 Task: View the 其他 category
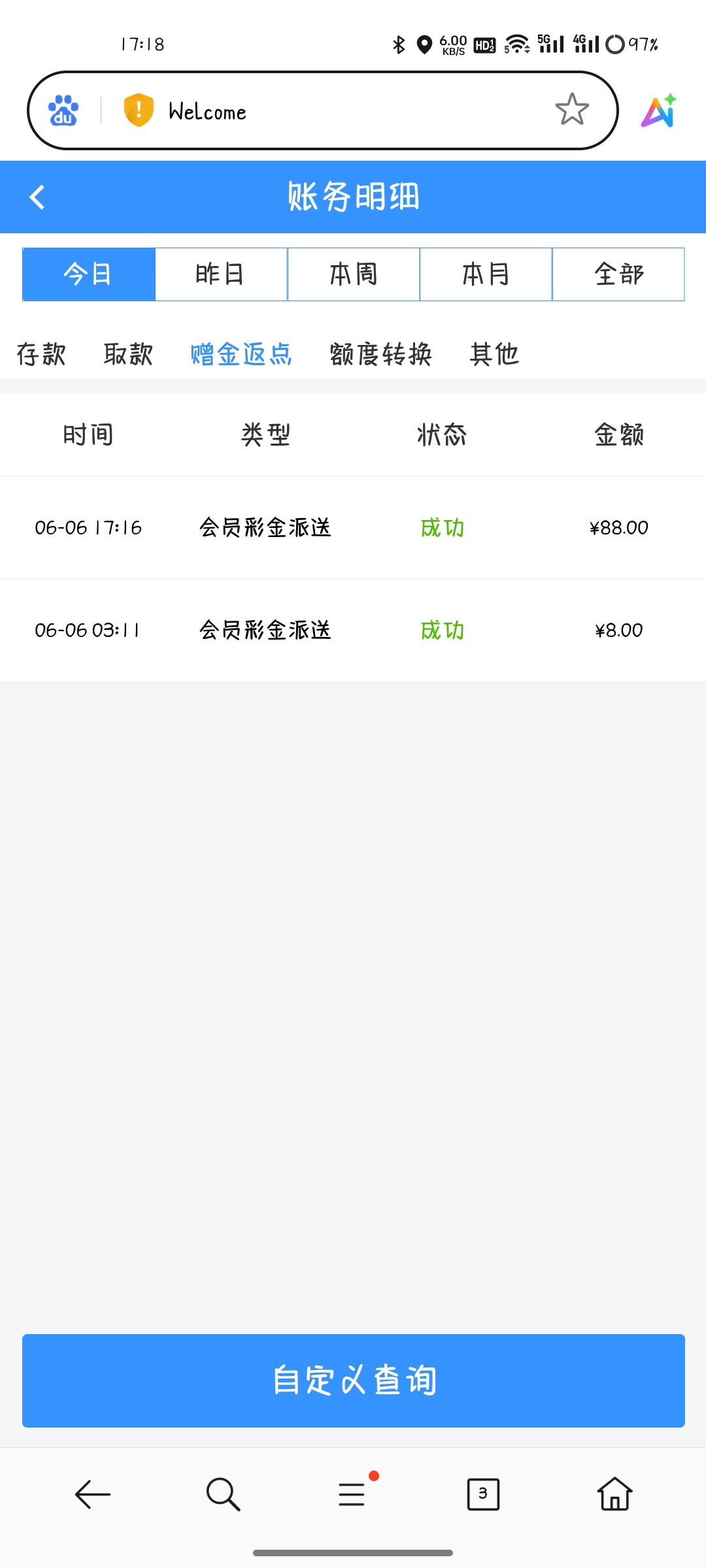tap(494, 354)
